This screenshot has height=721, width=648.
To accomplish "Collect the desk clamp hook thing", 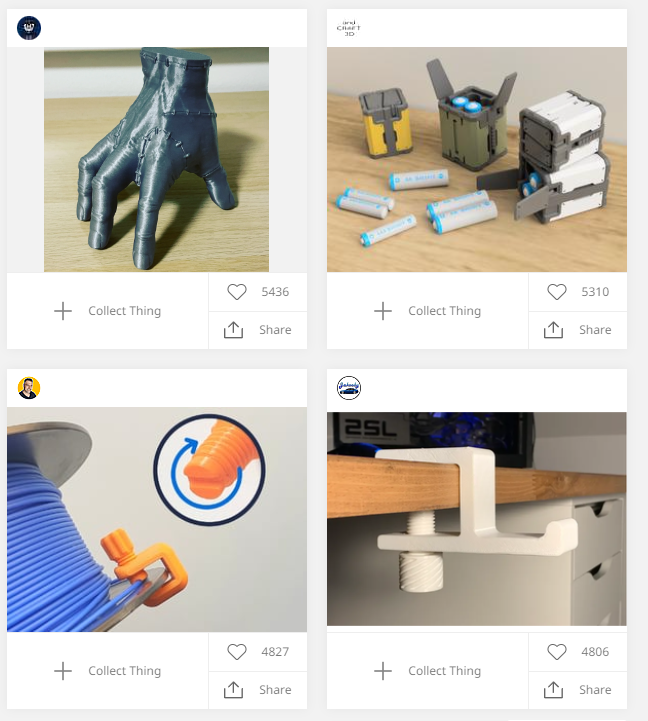I will [427, 671].
